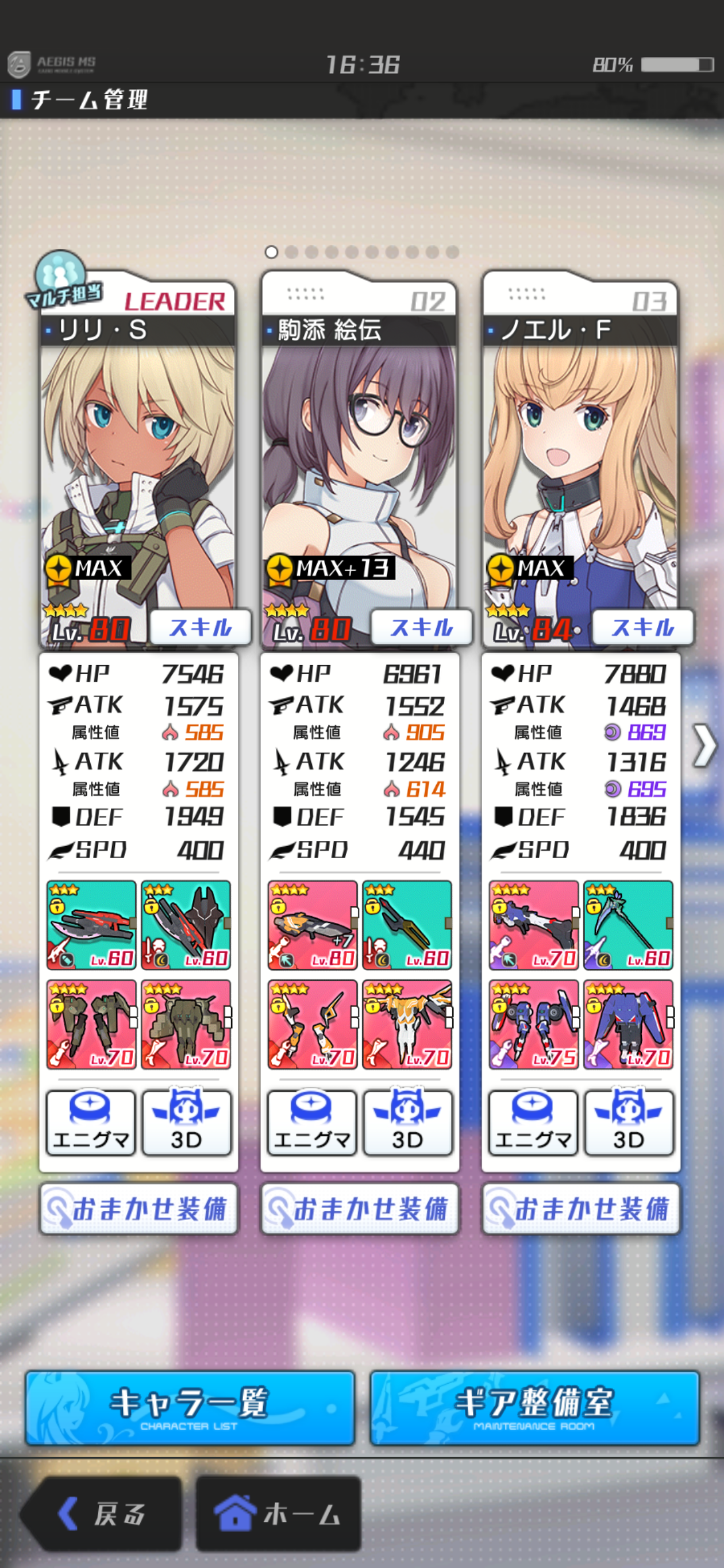View 3D model for ノエル・F
Image resolution: width=724 pixels, height=1568 pixels.
629,1123
